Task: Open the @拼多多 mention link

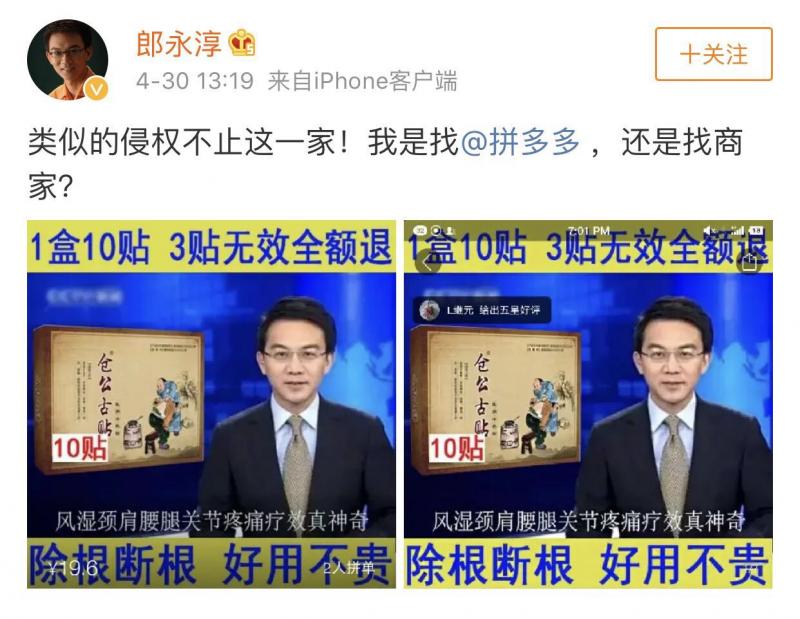Action: [x=520, y=143]
